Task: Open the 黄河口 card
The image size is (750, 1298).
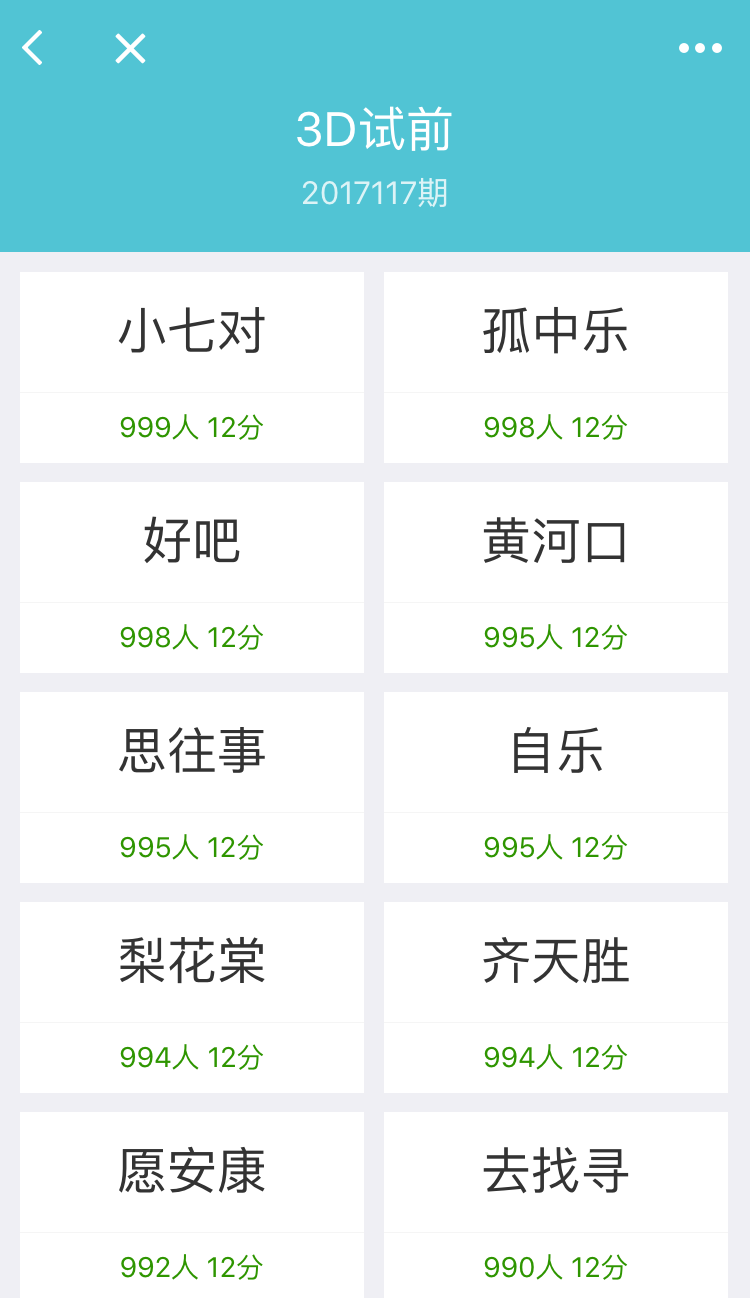Action: (x=556, y=577)
